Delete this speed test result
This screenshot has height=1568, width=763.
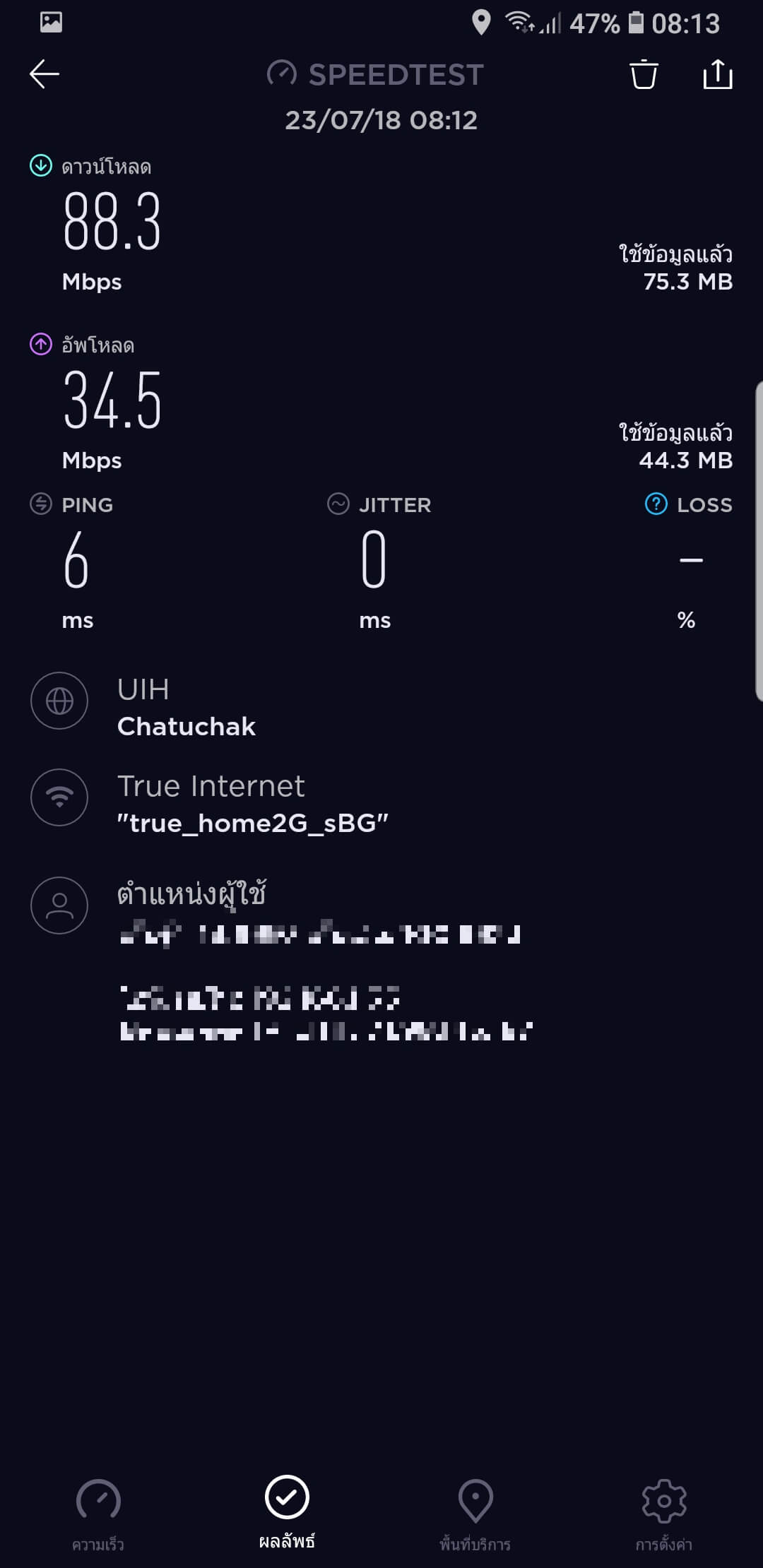[x=644, y=74]
